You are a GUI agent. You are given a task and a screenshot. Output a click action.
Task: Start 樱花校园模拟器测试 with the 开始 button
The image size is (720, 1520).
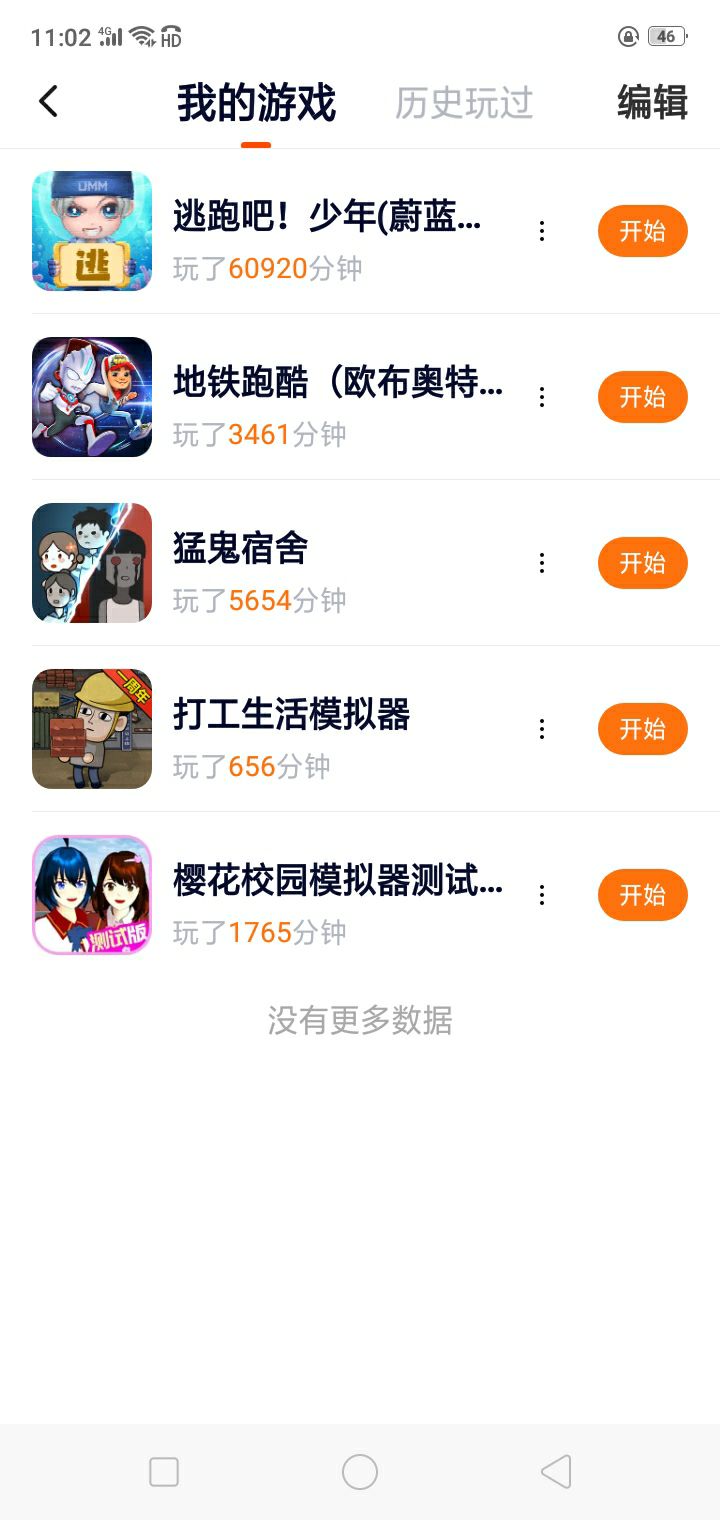[x=642, y=895]
